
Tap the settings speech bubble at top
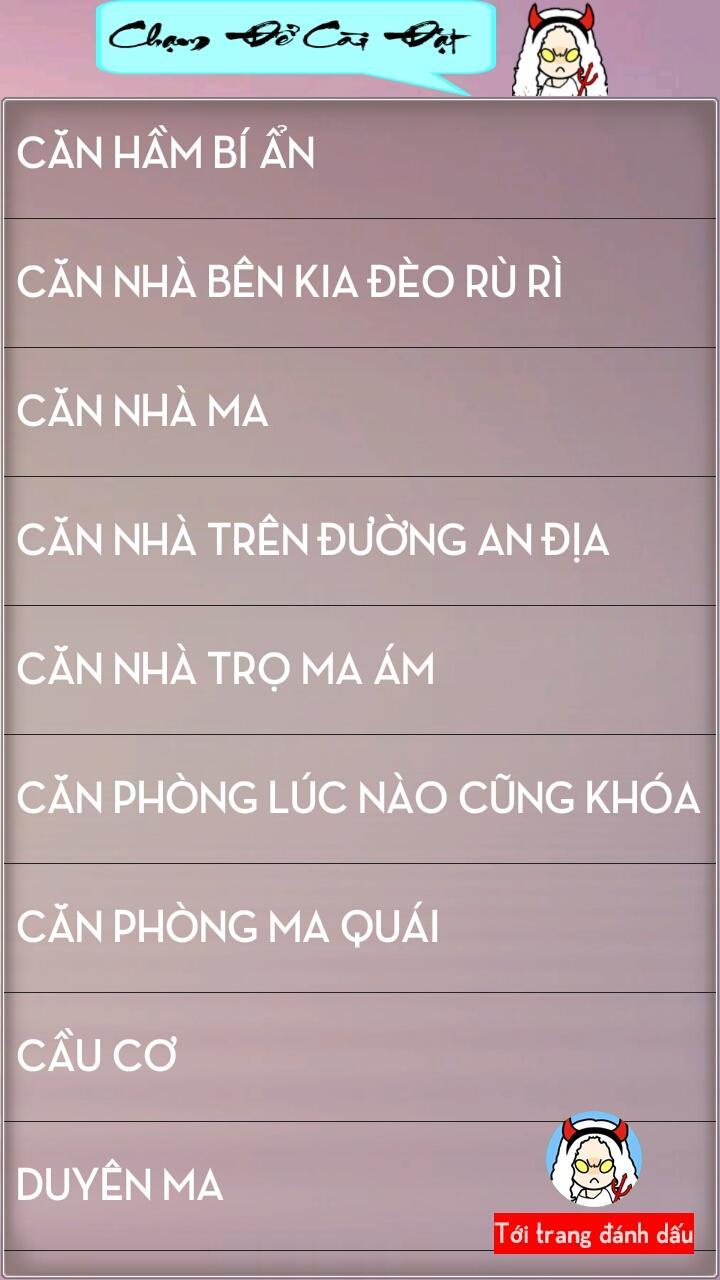295,40
